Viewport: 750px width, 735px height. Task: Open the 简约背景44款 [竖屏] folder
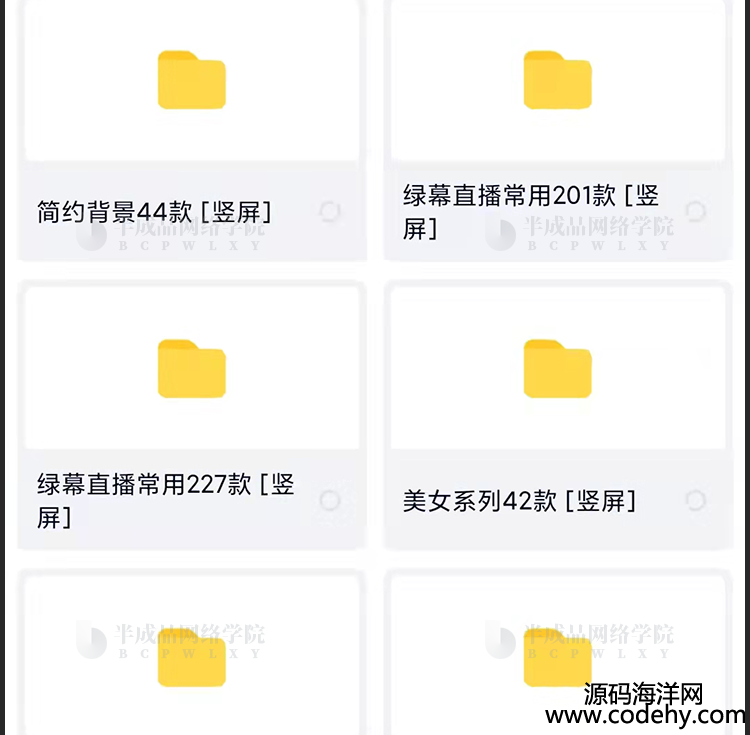[192, 80]
